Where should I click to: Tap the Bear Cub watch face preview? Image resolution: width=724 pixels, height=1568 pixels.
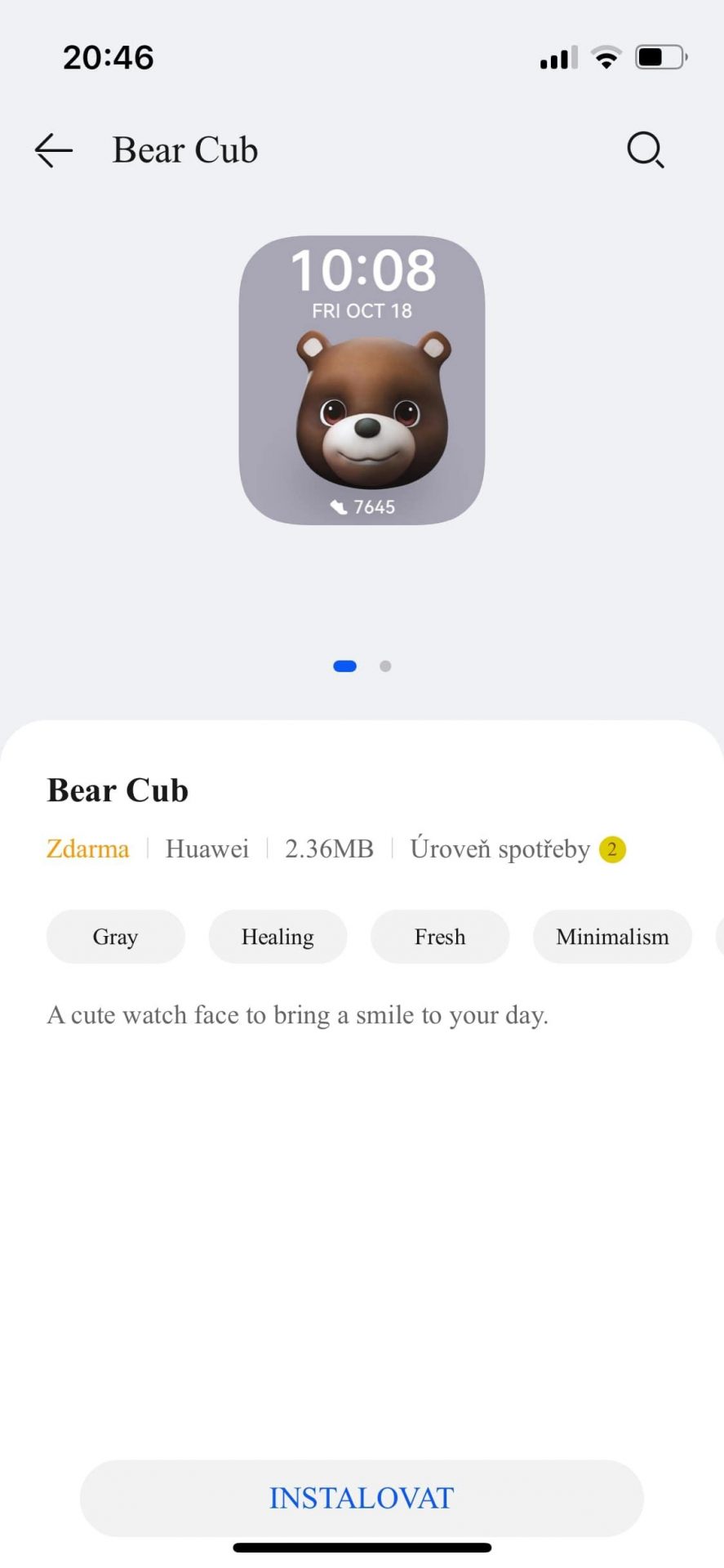pos(362,381)
